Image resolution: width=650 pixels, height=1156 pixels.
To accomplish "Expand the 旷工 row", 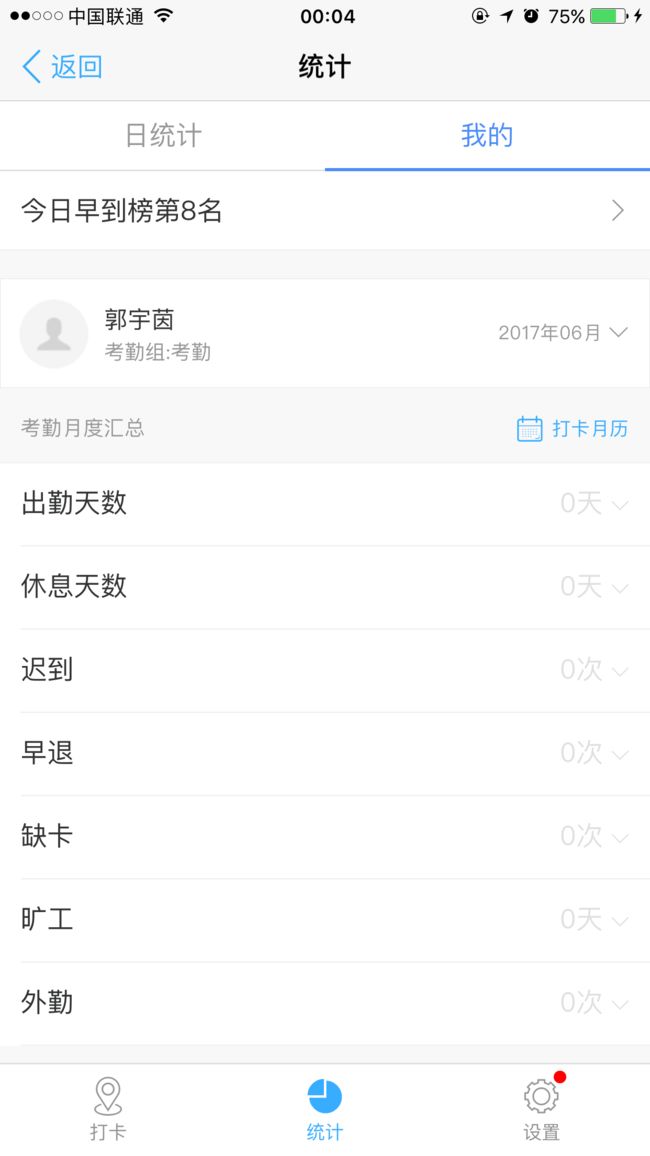I will click(325, 920).
